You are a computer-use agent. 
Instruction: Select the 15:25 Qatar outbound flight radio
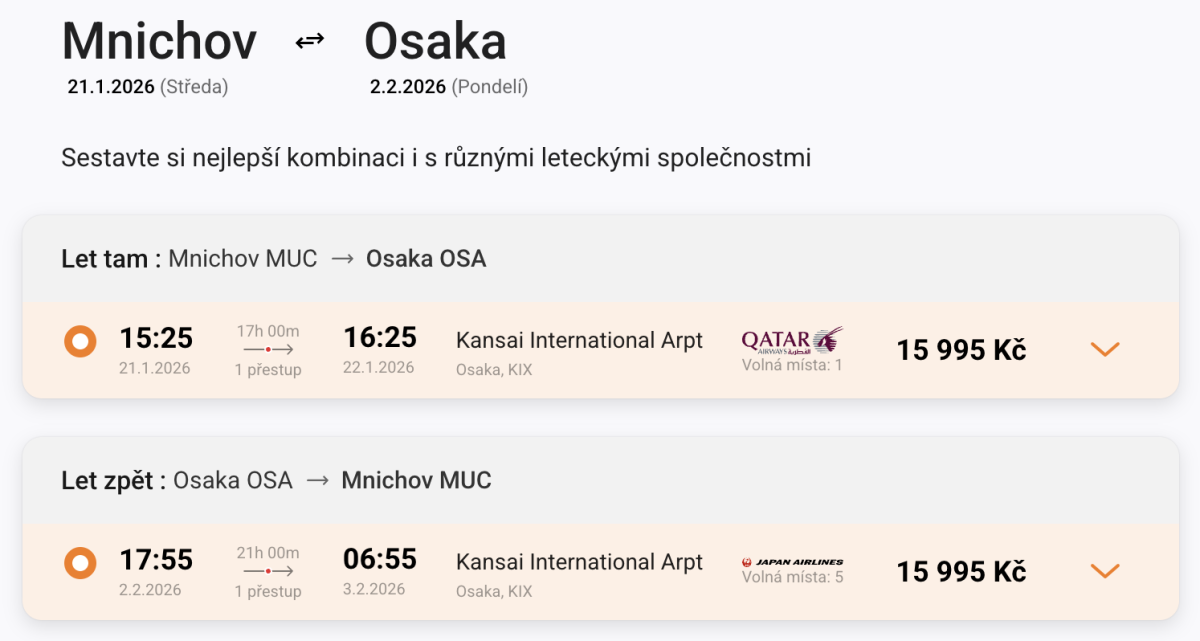80,341
